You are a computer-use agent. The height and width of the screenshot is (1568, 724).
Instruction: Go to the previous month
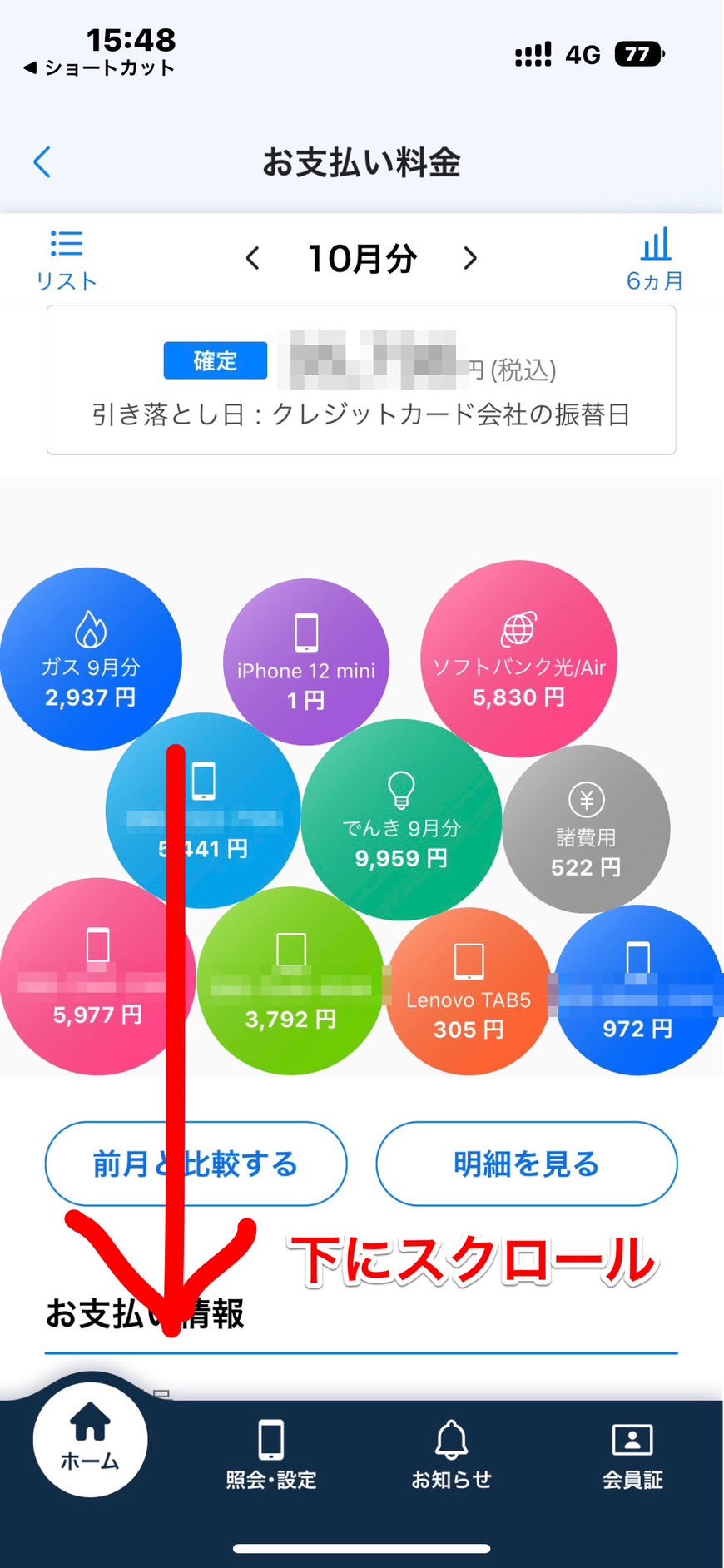pos(253,259)
